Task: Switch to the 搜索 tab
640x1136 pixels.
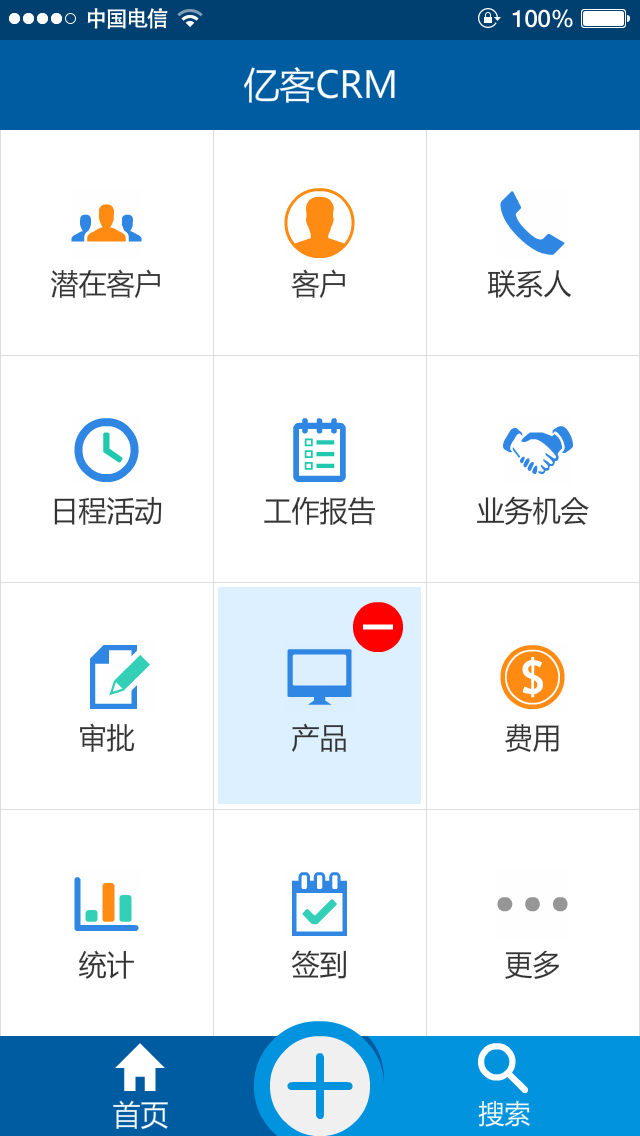Action: tap(503, 1086)
